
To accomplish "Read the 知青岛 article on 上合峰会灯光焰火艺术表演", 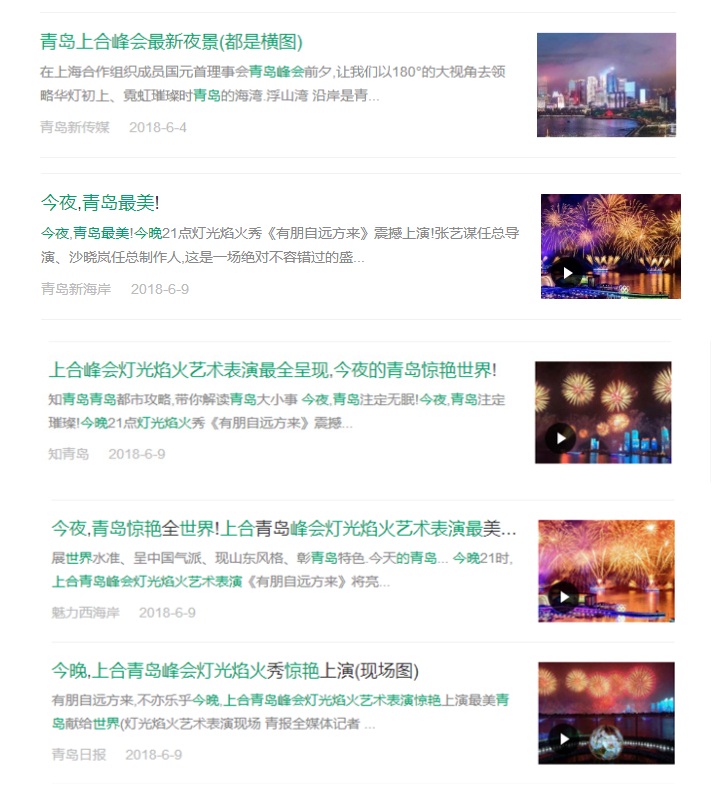I will coord(273,370).
